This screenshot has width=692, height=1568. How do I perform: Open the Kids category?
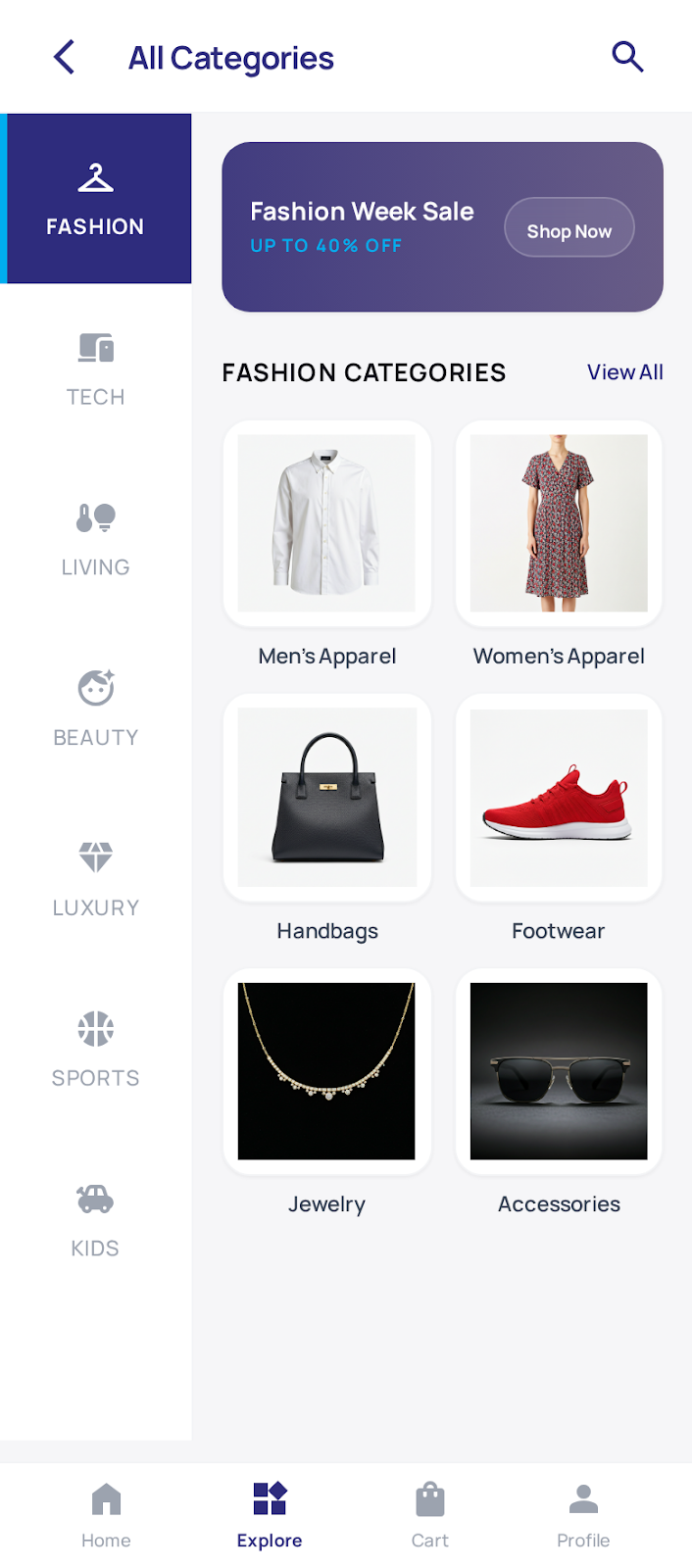tap(95, 1220)
